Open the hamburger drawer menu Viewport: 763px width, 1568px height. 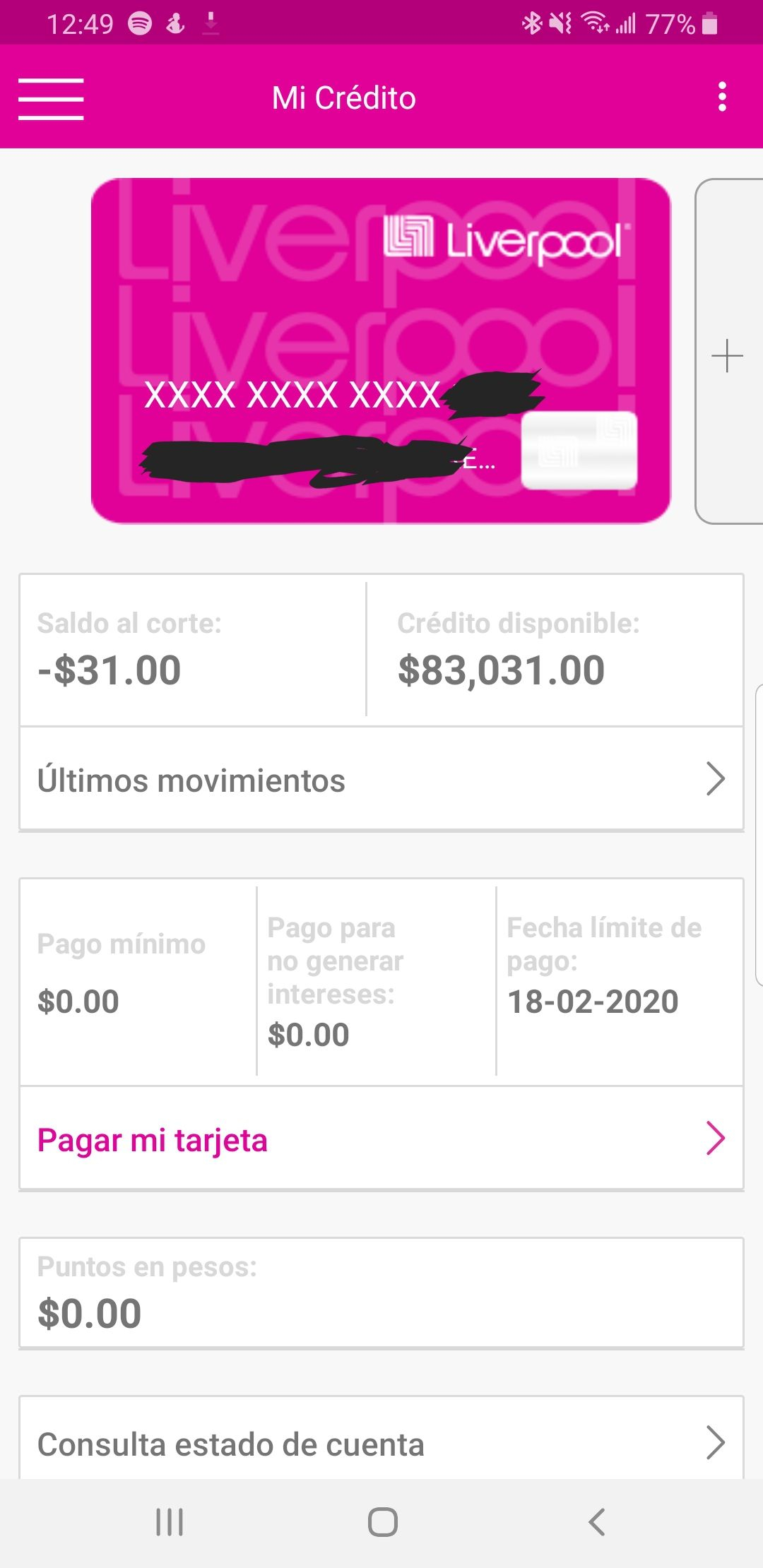point(51,99)
